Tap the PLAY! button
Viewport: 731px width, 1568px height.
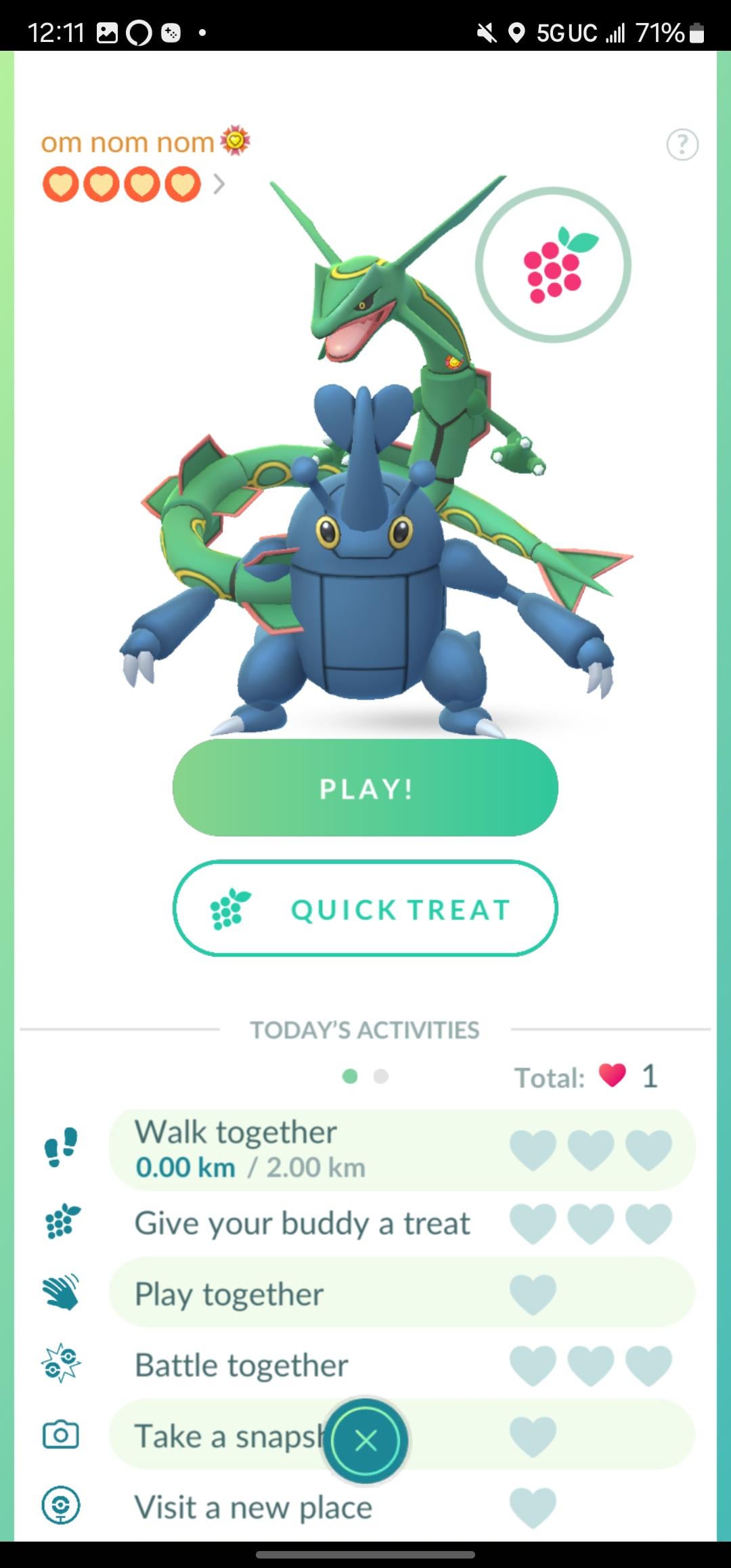click(365, 788)
